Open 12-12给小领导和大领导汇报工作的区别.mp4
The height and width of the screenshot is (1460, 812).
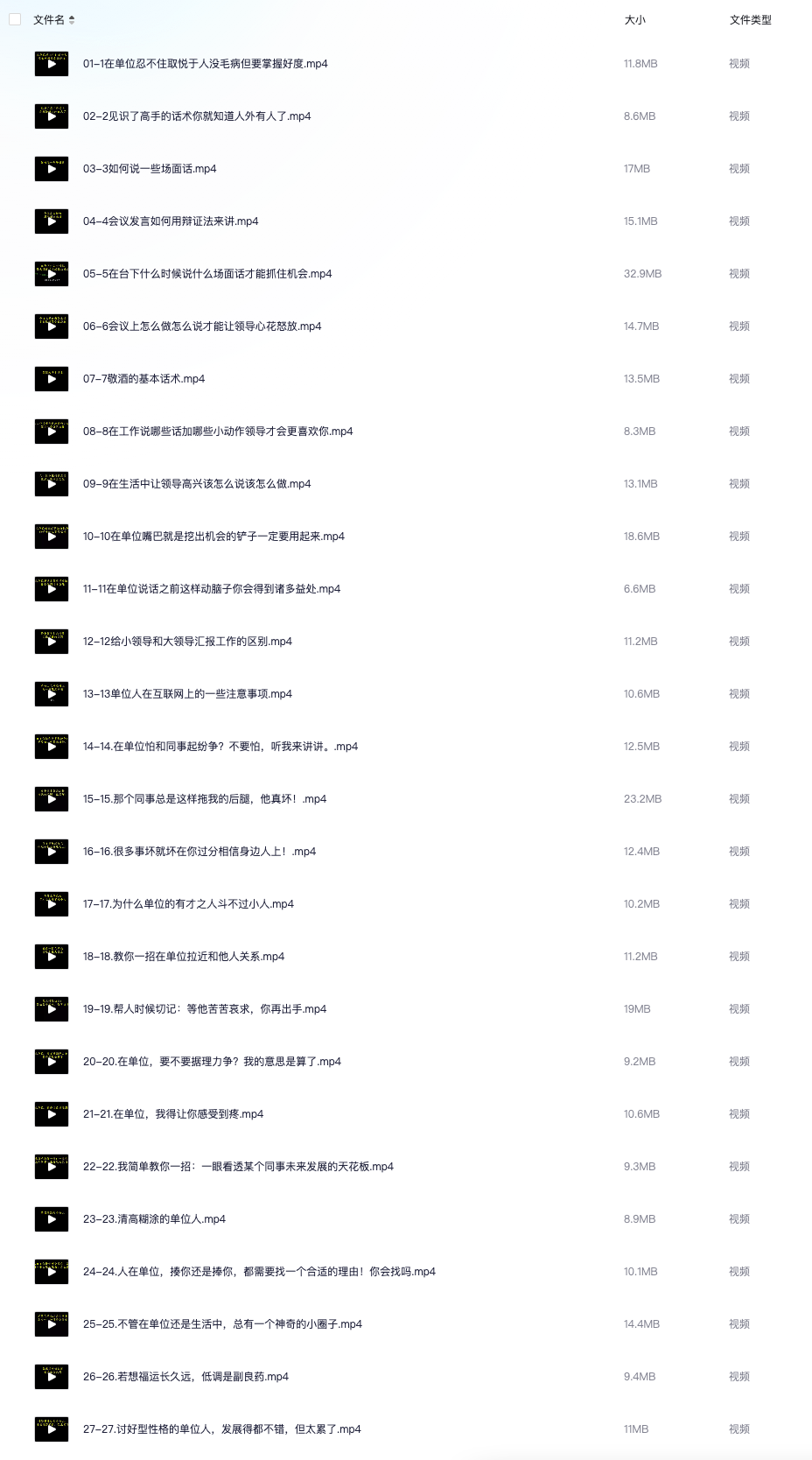pos(187,642)
